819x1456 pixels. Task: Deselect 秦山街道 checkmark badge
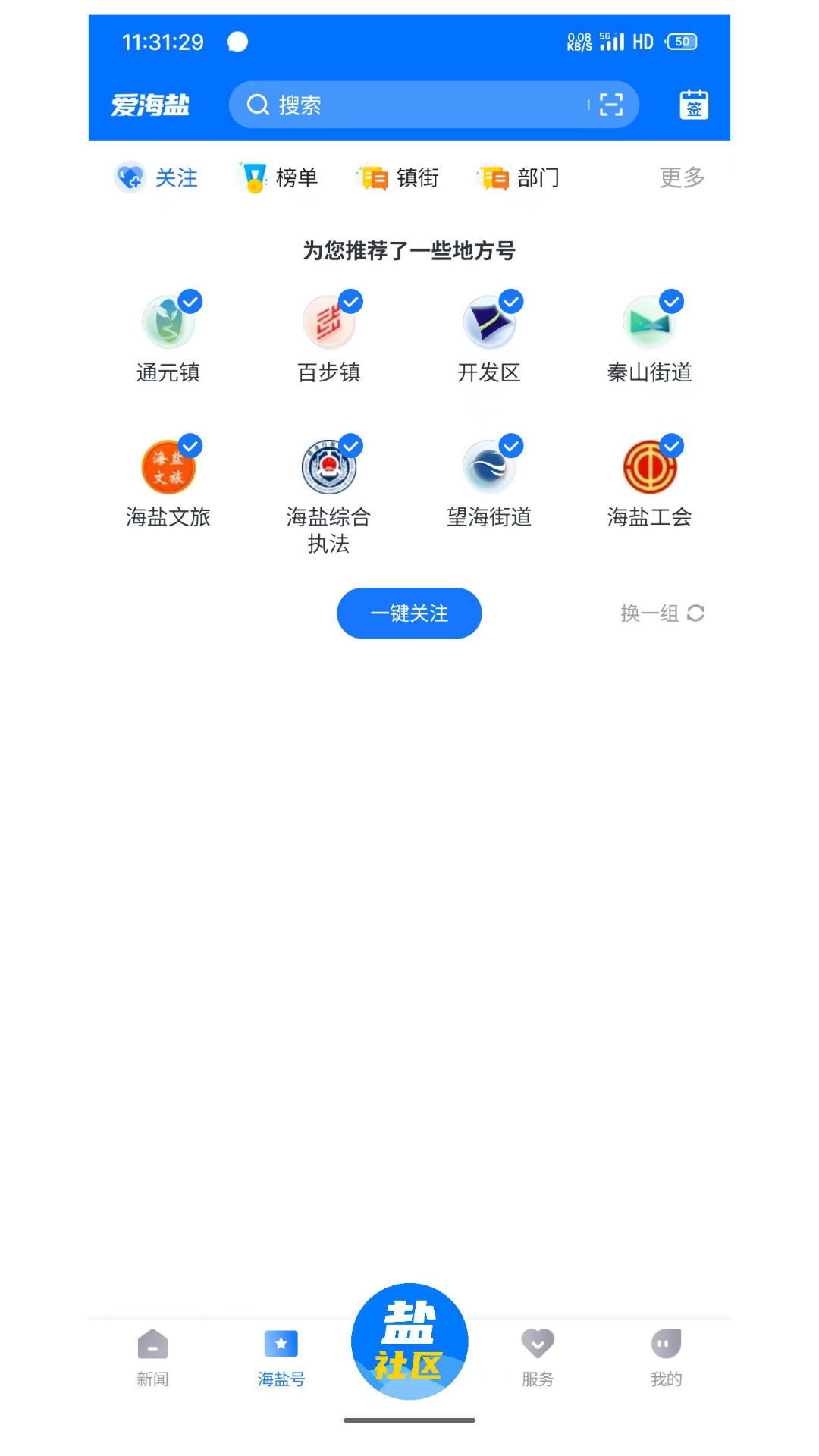[x=671, y=301]
